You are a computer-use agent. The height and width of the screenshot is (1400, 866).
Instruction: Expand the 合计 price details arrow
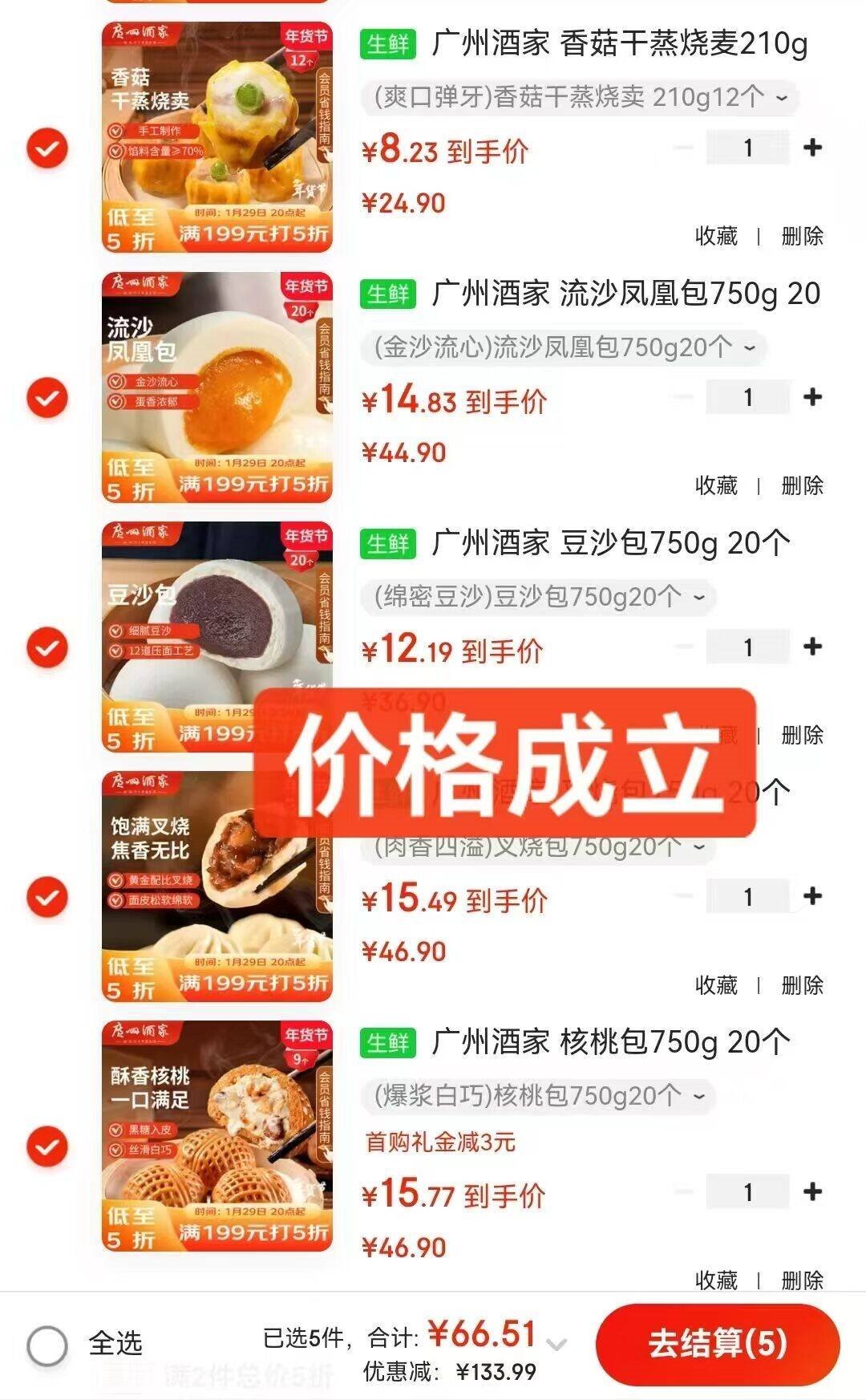click(x=556, y=1344)
